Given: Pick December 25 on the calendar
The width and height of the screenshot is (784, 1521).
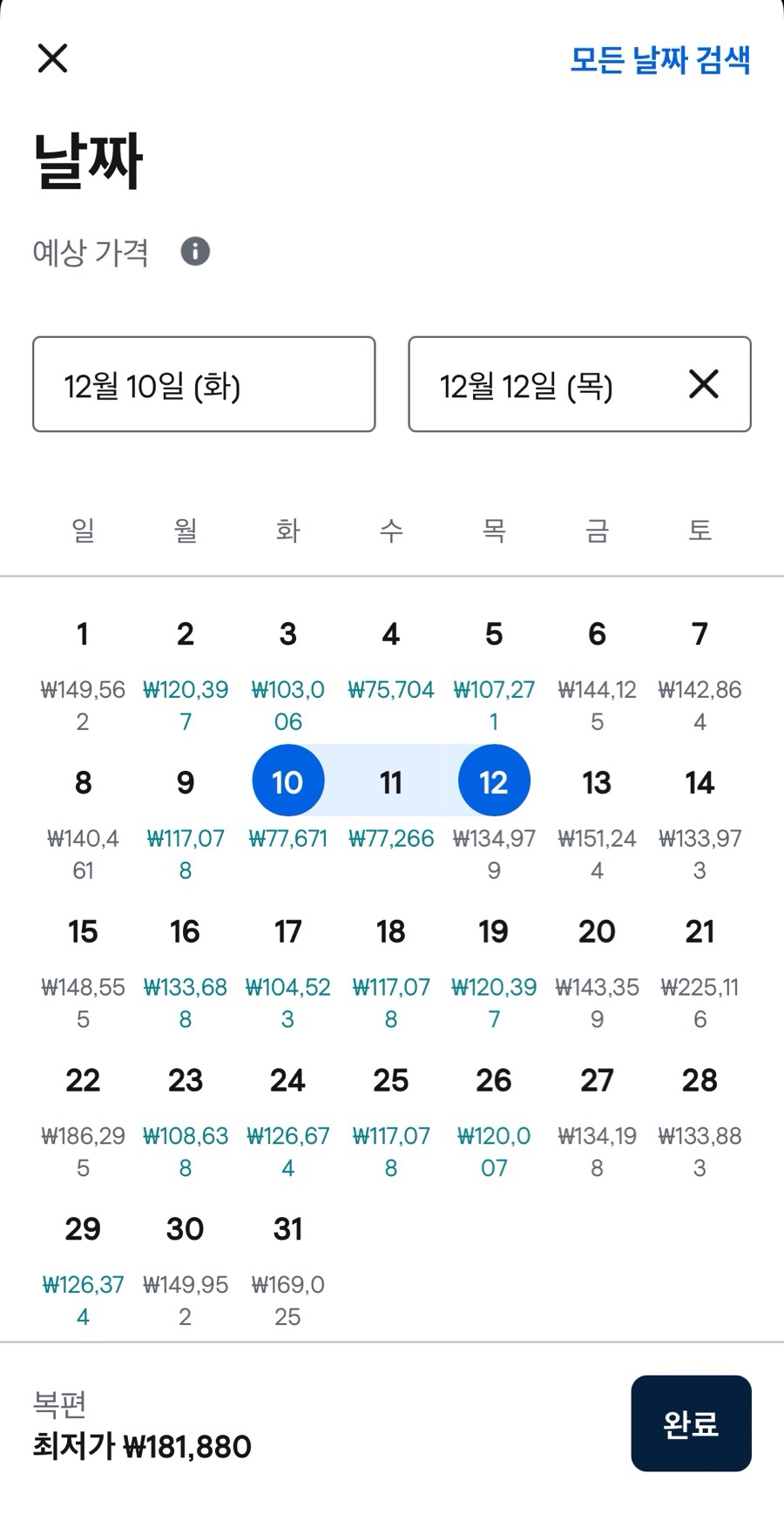Looking at the screenshot, I should tap(391, 1118).
